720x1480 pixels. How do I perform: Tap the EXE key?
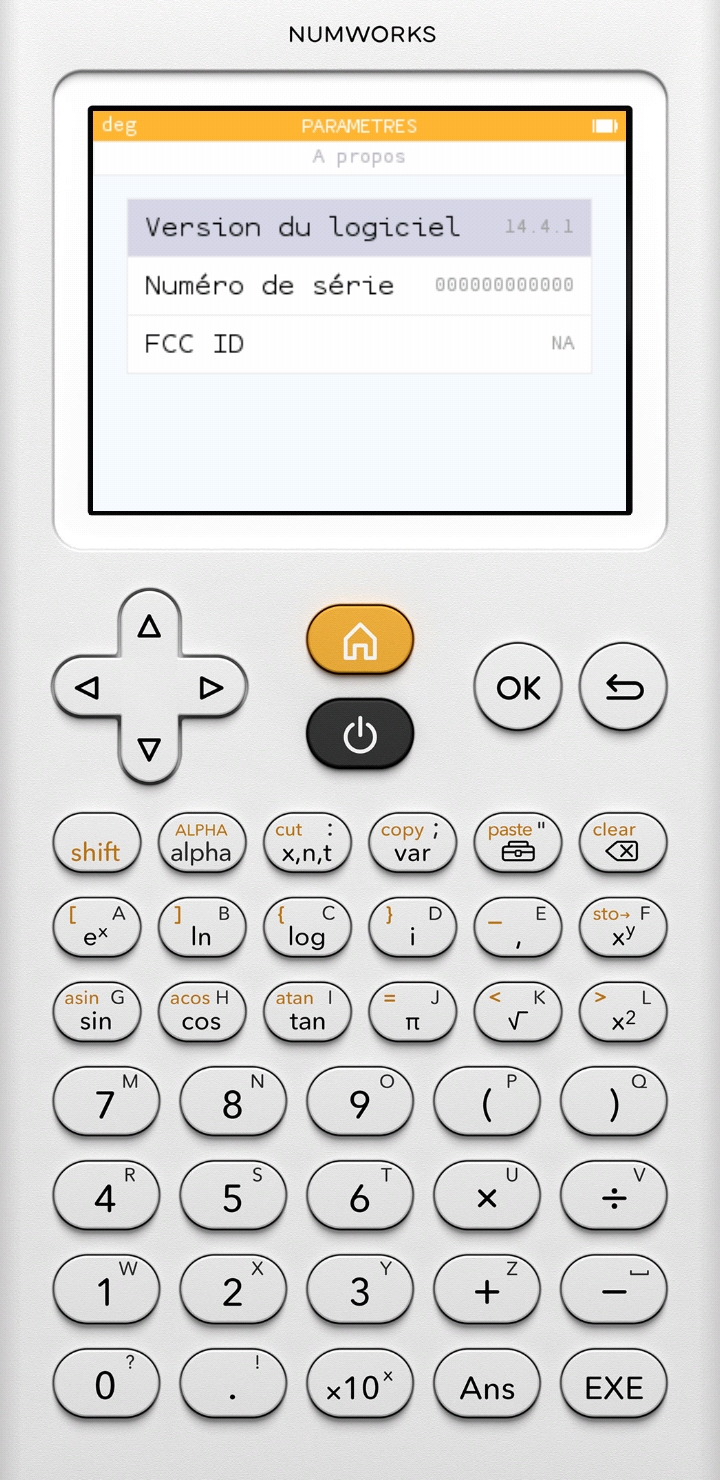point(613,1386)
